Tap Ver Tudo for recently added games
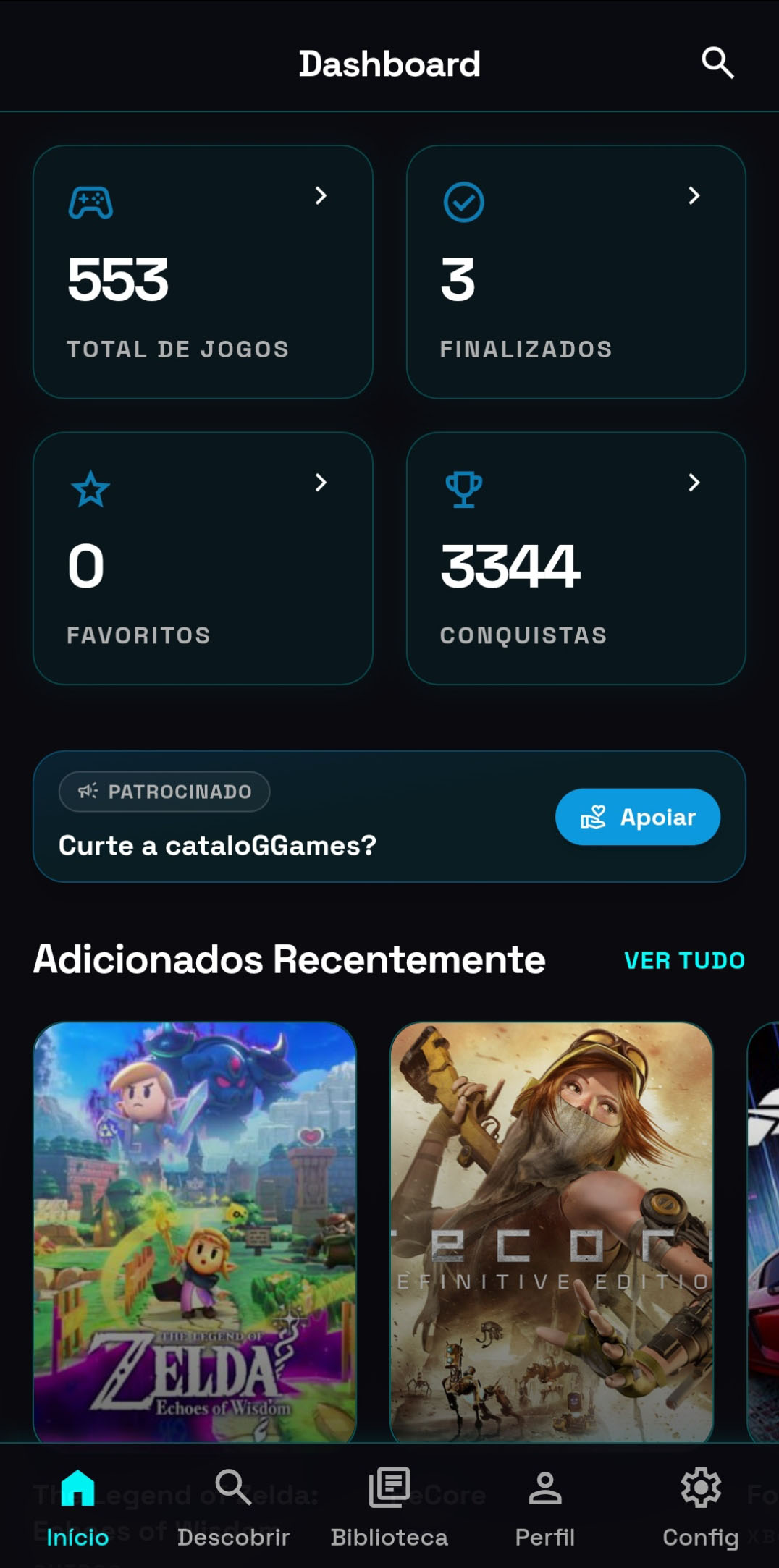Image resolution: width=779 pixels, height=1568 pixels. click(x=684, y=960)
